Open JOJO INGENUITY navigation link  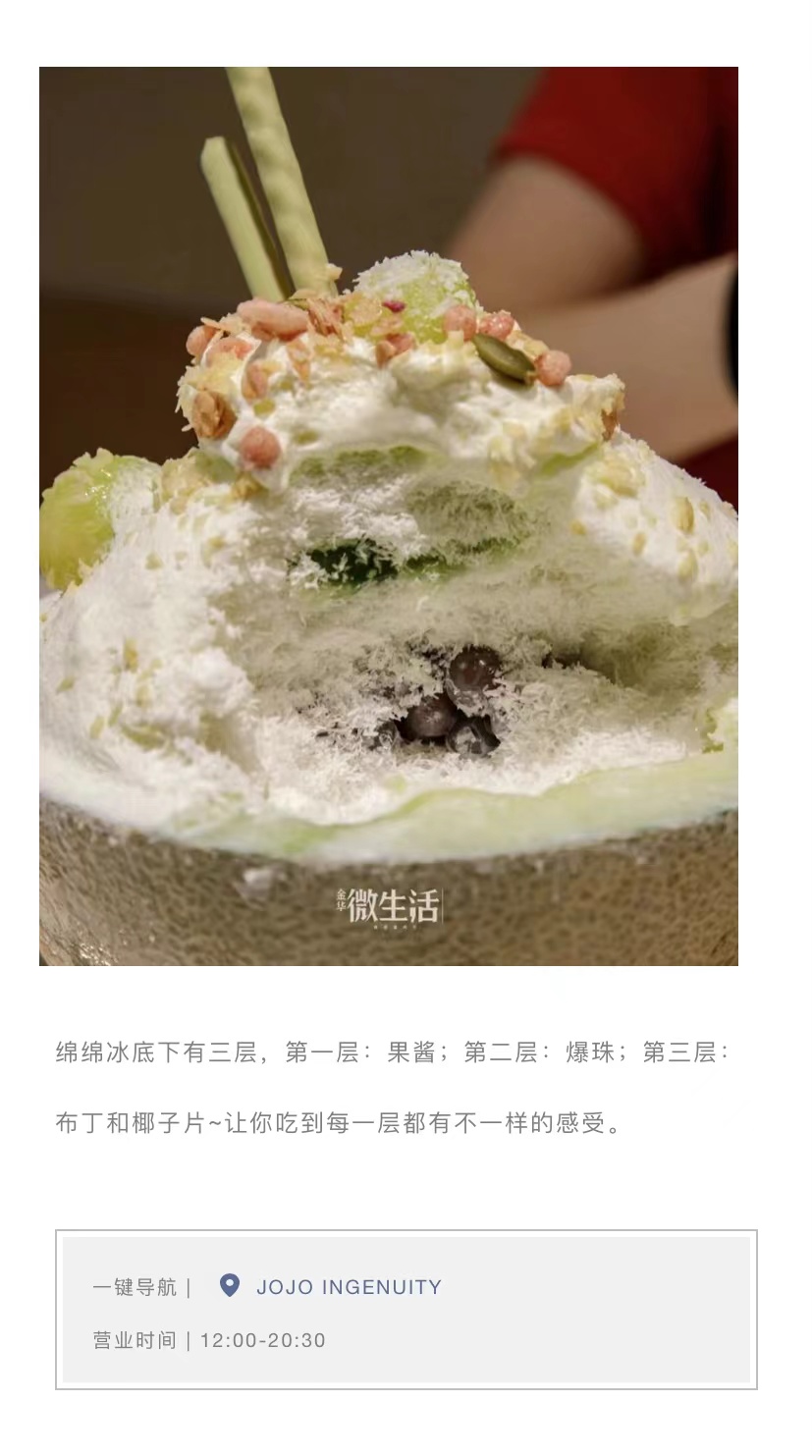click(348, 1286)
